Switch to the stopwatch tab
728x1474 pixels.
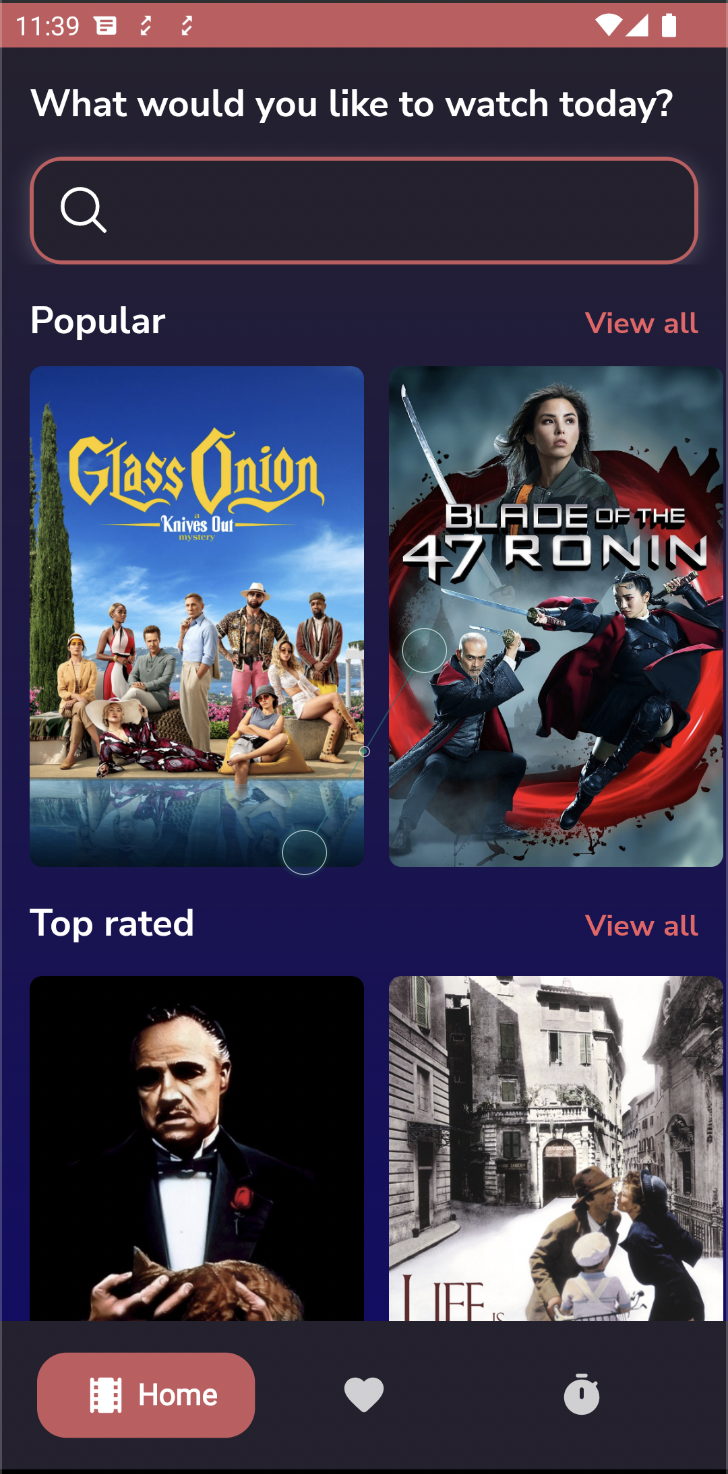tap(582, 1395)
